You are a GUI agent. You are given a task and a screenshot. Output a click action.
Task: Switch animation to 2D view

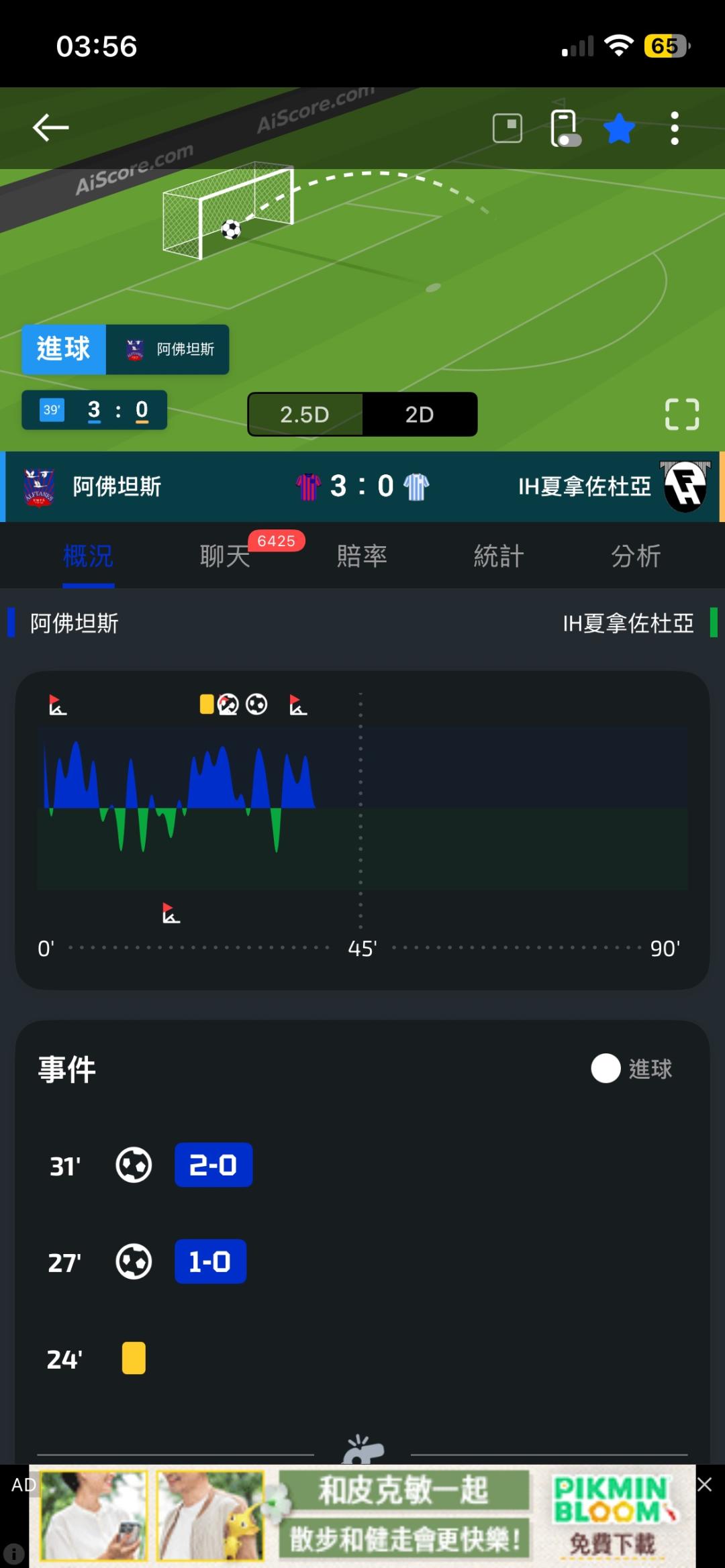420,415
